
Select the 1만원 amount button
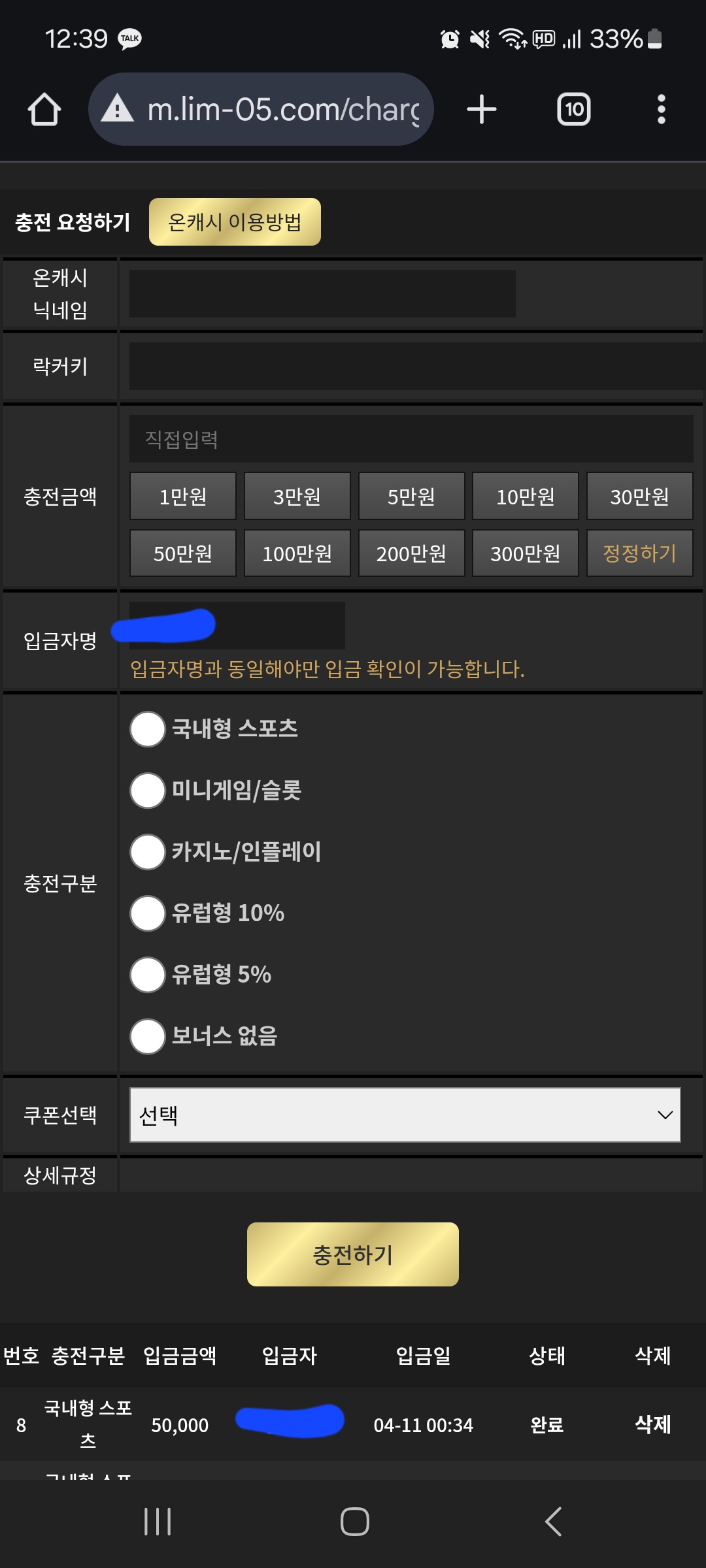click(x=183, y=497)
